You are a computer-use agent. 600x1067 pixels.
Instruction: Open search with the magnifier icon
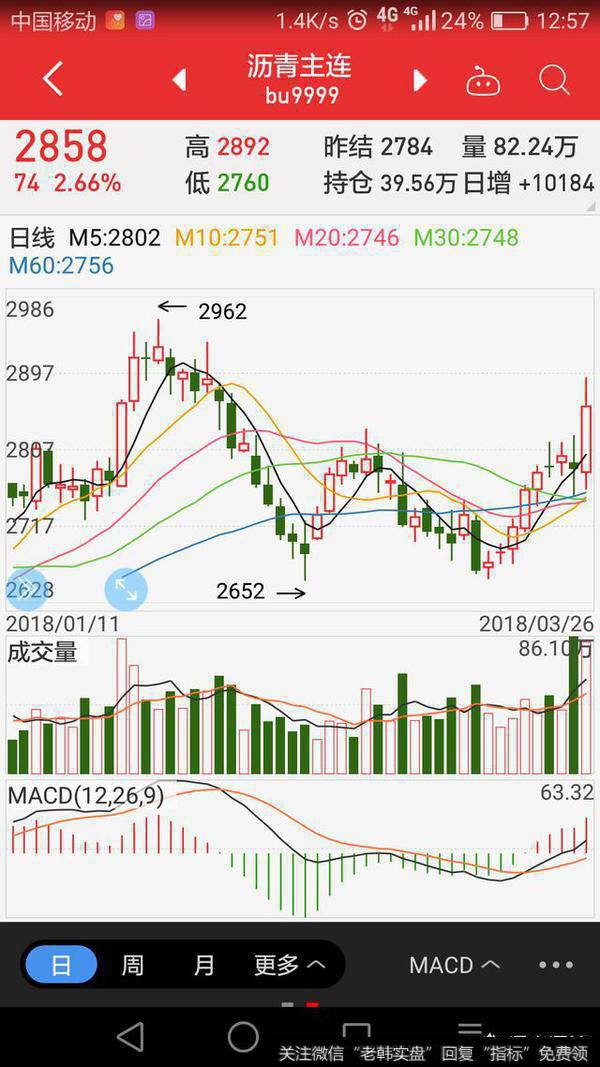(x=554, y=80)
